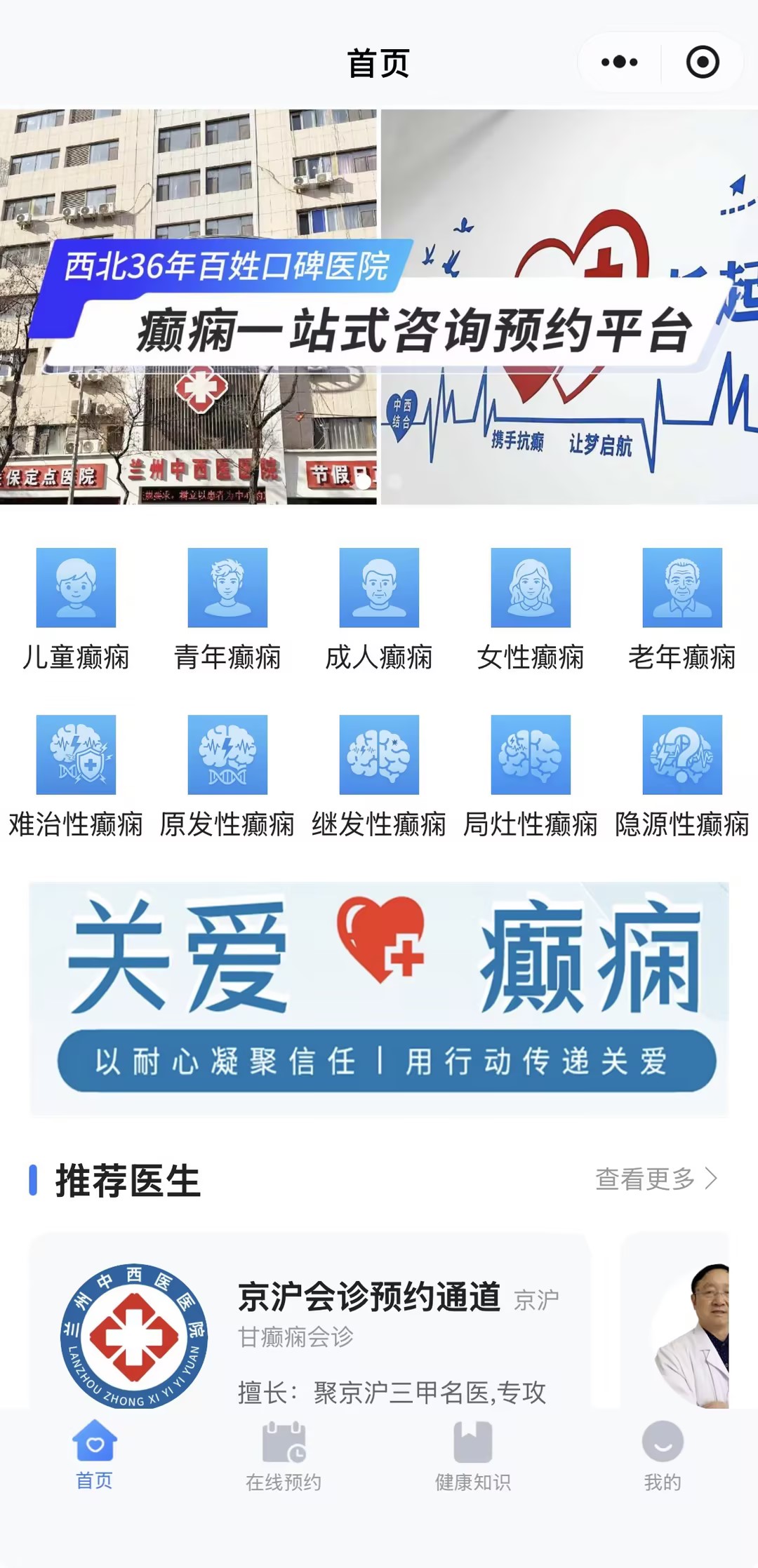The image size is (758, 1568).
Task: Open the mini program more options menu
Action: click(x=619, y=62)
